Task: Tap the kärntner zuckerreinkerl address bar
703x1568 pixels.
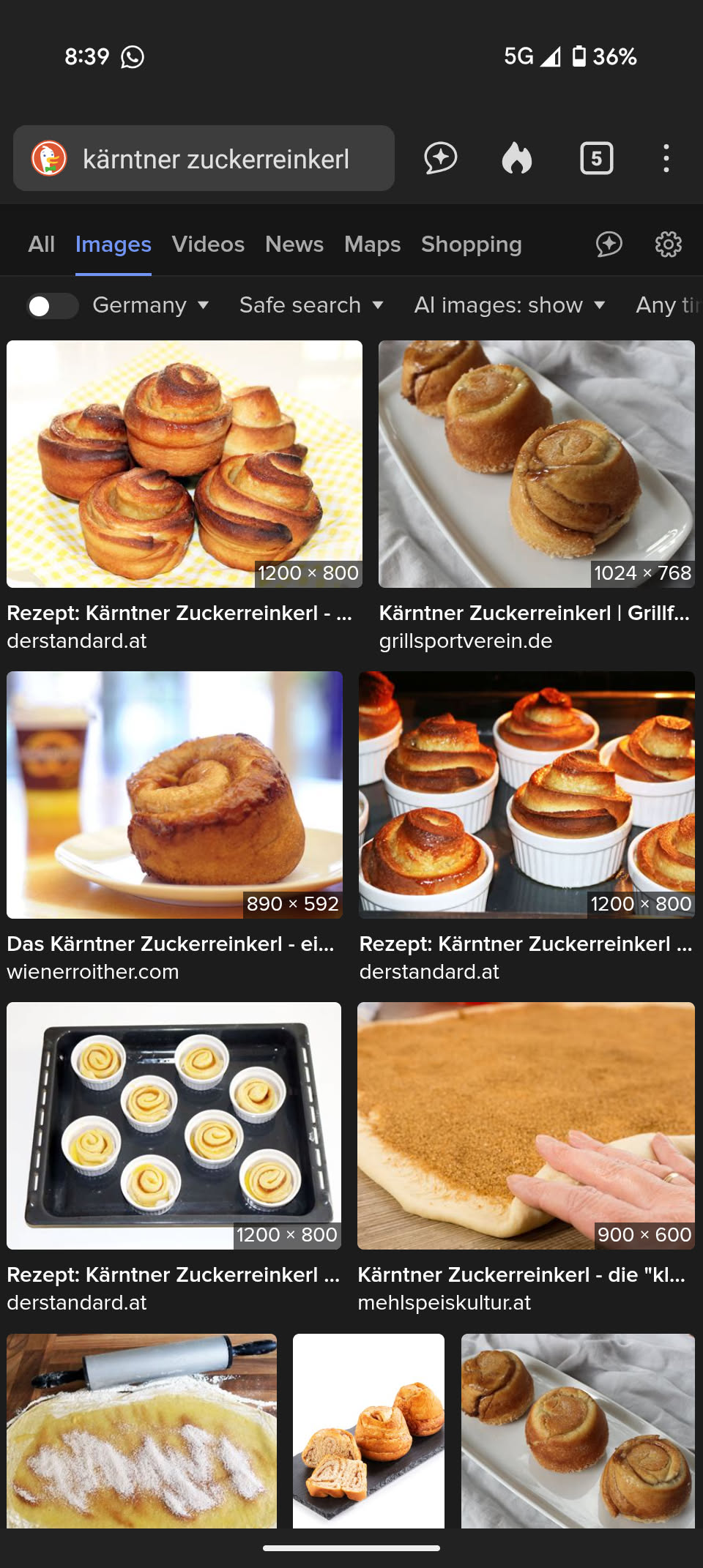Action: [215, 159]
